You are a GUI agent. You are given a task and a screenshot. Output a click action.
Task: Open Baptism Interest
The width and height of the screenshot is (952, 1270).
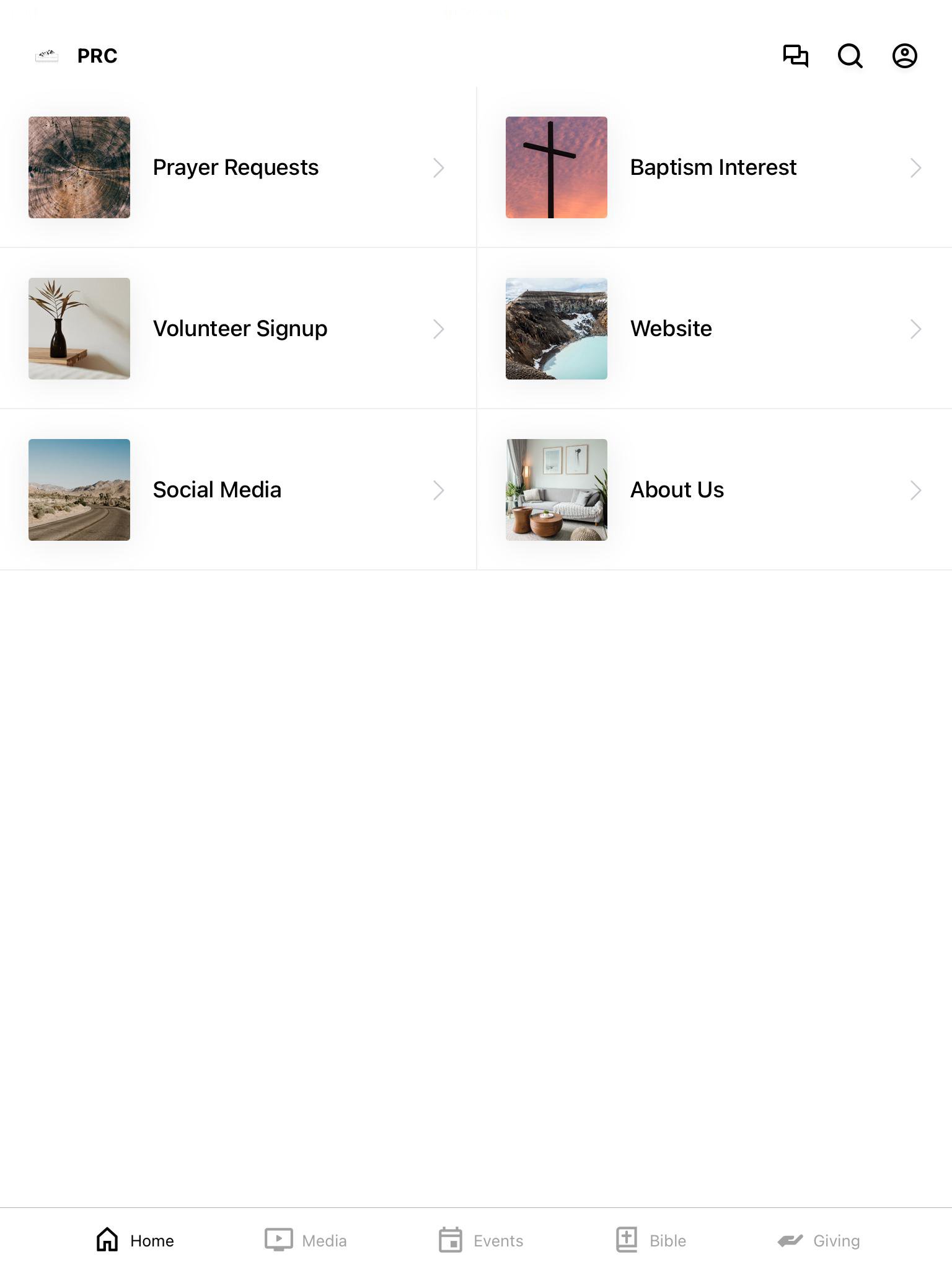click(714, 167)
